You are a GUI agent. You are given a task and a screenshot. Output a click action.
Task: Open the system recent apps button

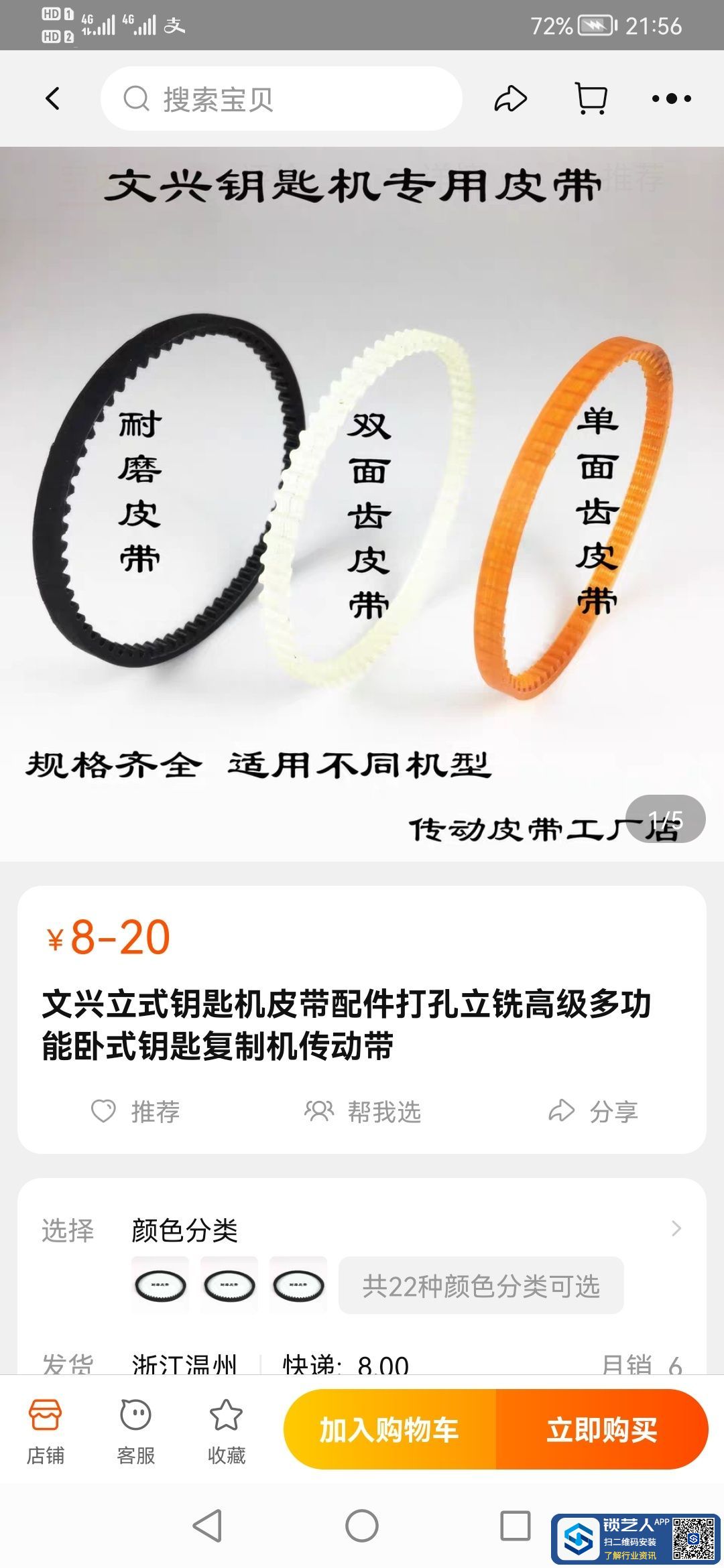click(x=515, y=1526)
